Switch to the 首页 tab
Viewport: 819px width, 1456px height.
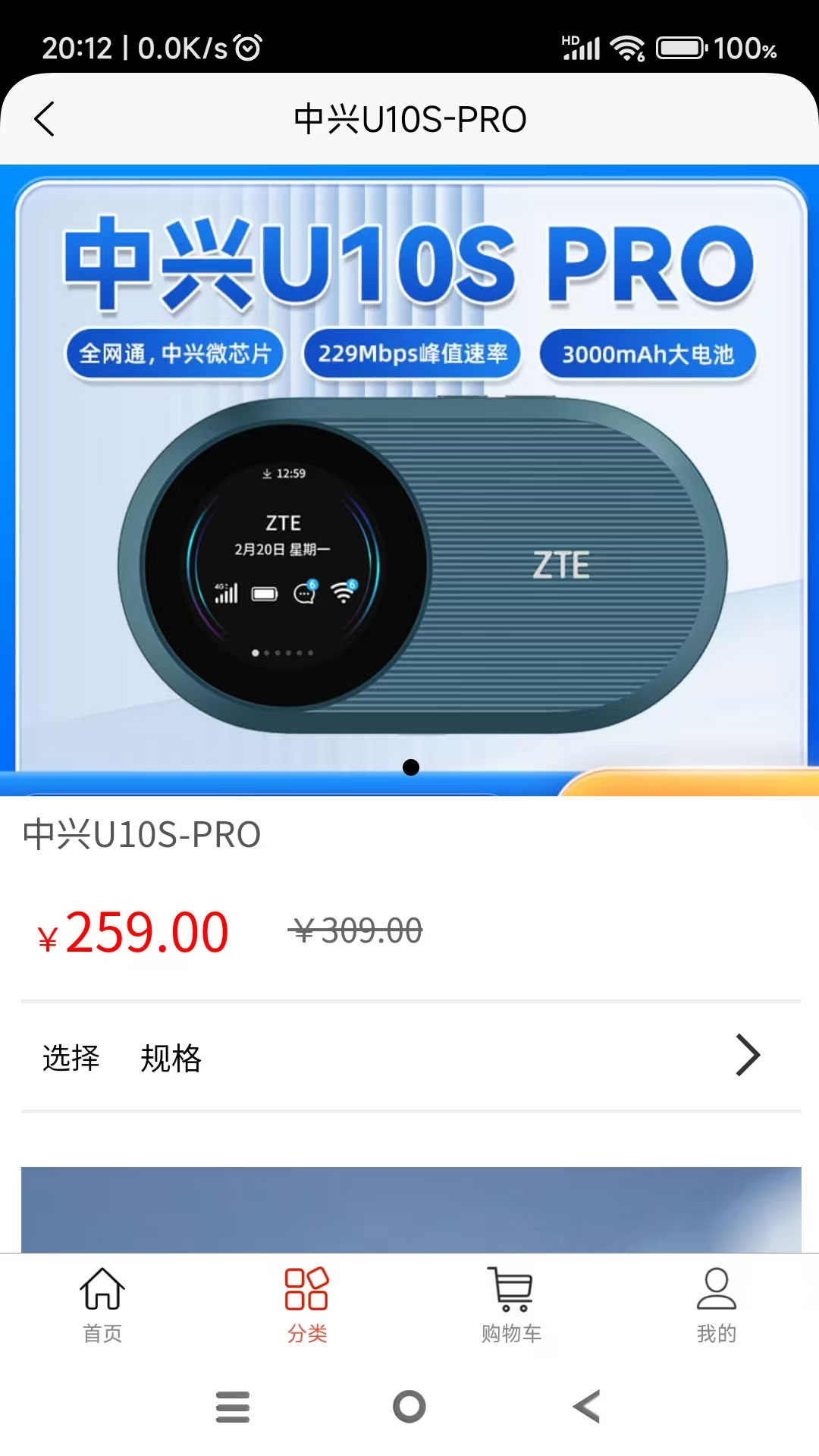coord(102,1304)
